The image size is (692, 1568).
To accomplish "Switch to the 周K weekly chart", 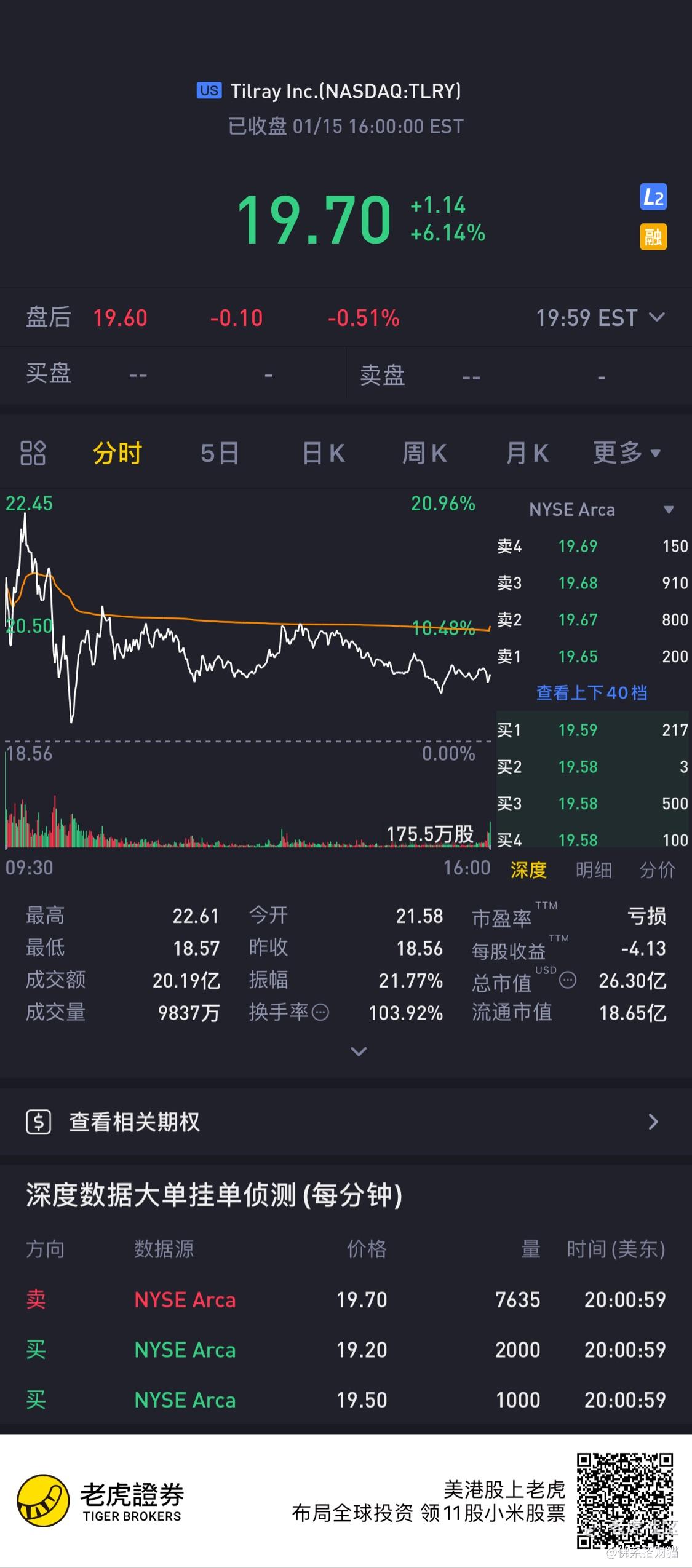I will coord(424,453).
